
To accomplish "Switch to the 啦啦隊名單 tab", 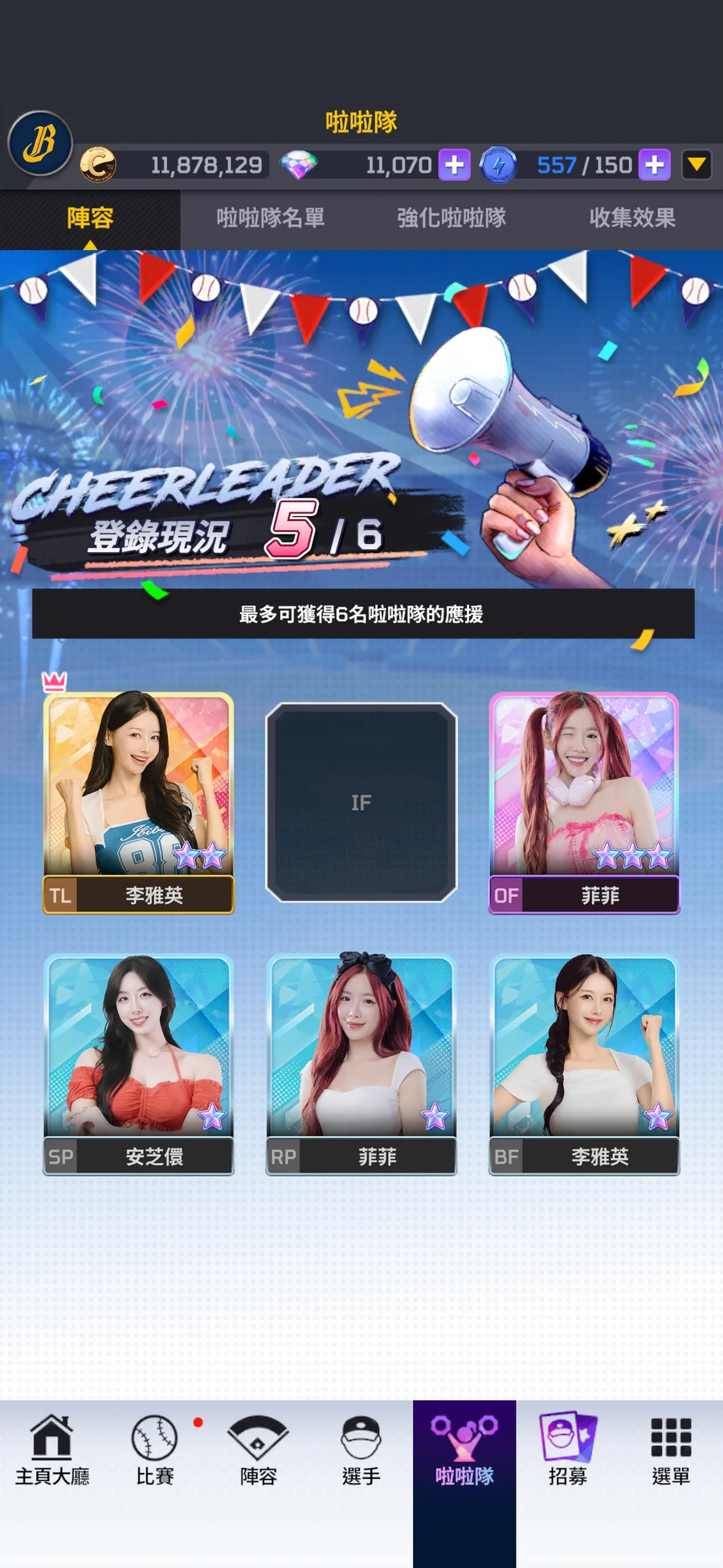I will tap(271, 218).
